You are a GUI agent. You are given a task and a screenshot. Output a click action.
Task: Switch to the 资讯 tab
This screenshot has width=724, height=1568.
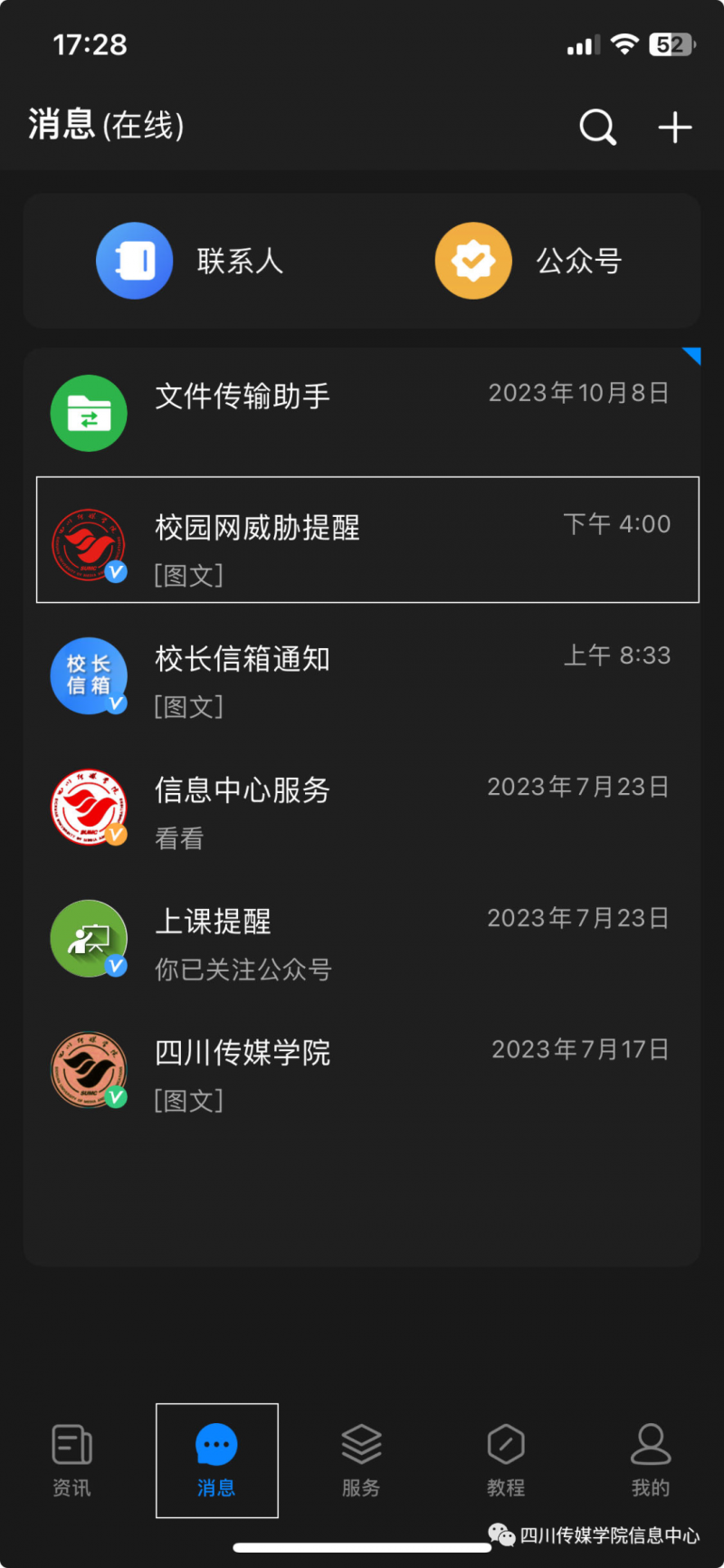click(x=71, y=1459)
